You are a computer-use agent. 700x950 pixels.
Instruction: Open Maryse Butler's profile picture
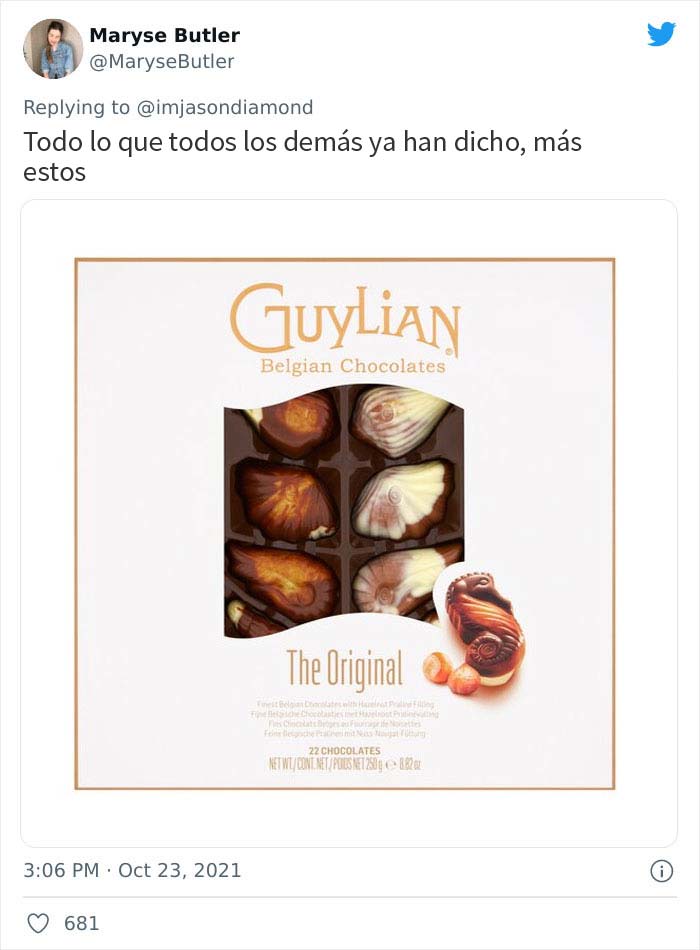[x=53, y=49]
